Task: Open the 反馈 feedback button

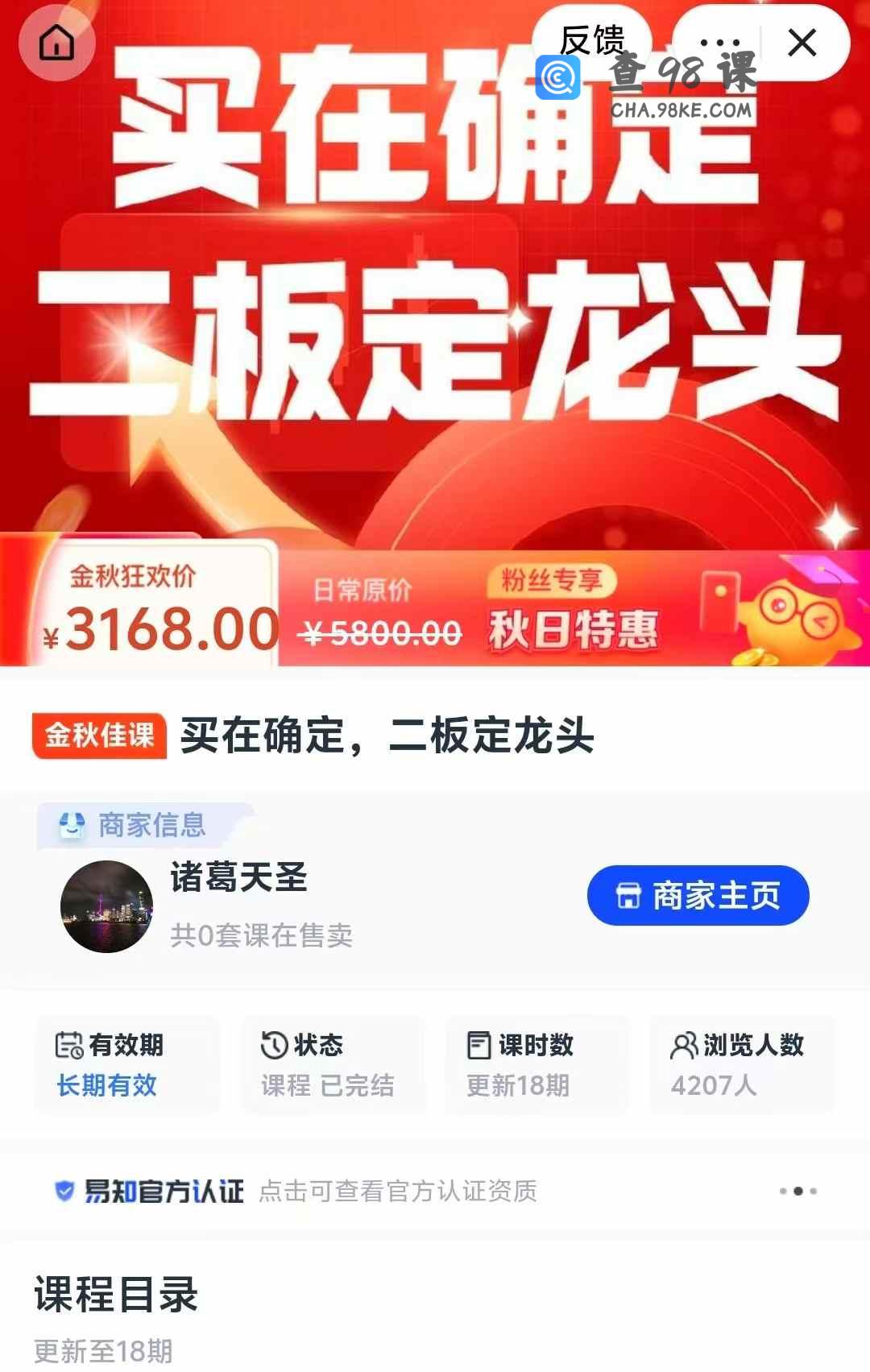Action: coord(592,40)
